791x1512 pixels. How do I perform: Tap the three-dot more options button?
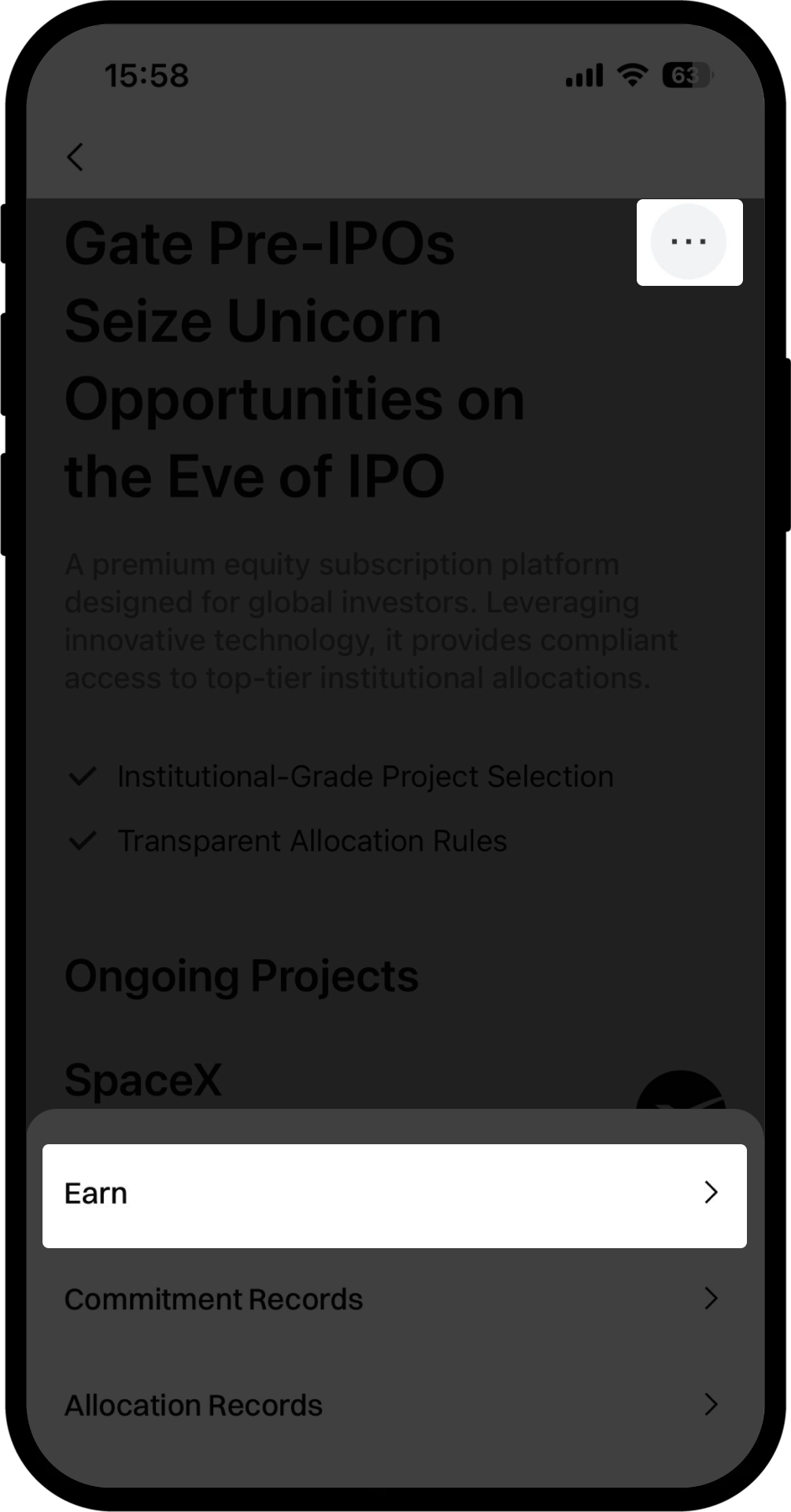tap(689, 242)
